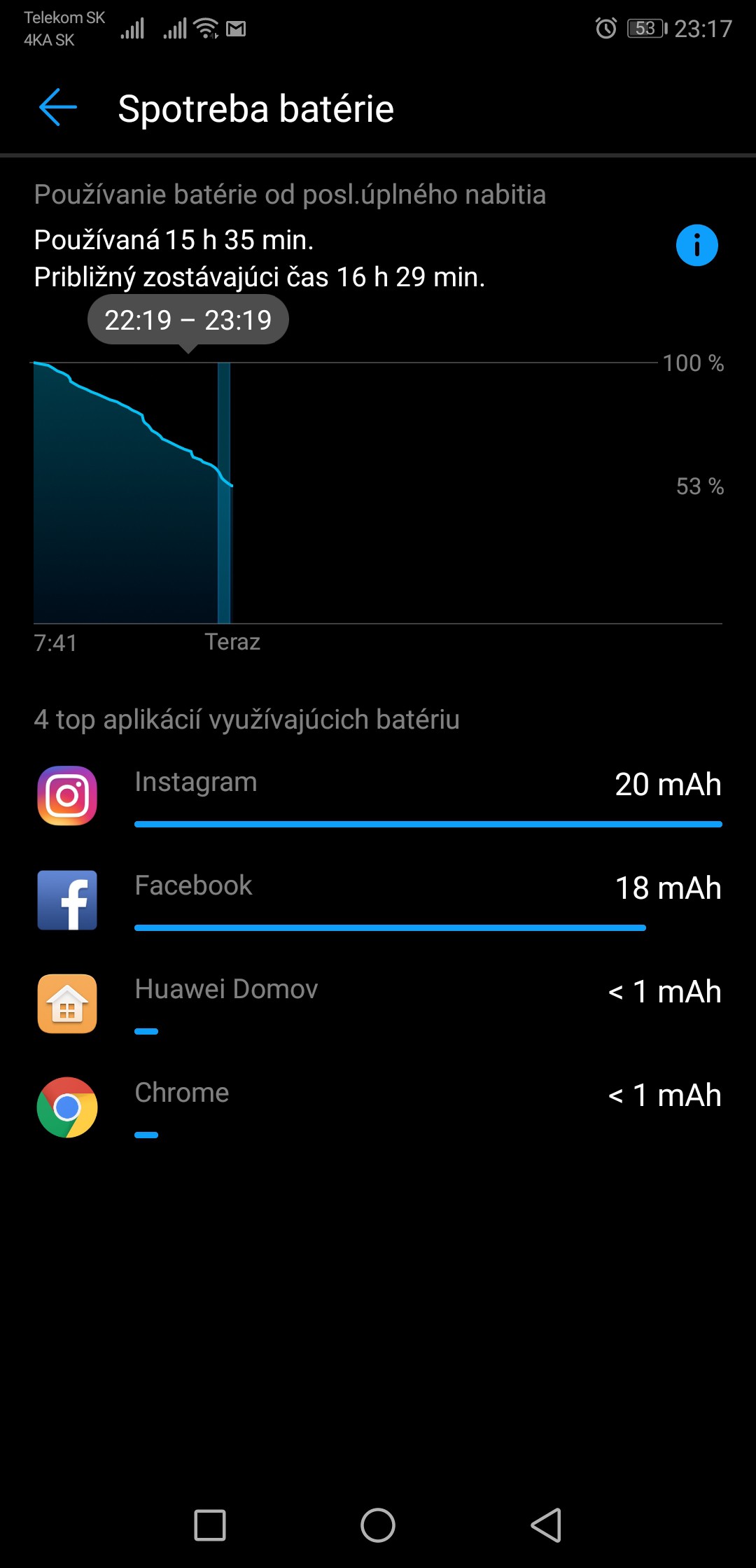The height and width of the screenshot is (1568, 756).
Task: Open the blue info icon
Action: click(x=696, y=245)
